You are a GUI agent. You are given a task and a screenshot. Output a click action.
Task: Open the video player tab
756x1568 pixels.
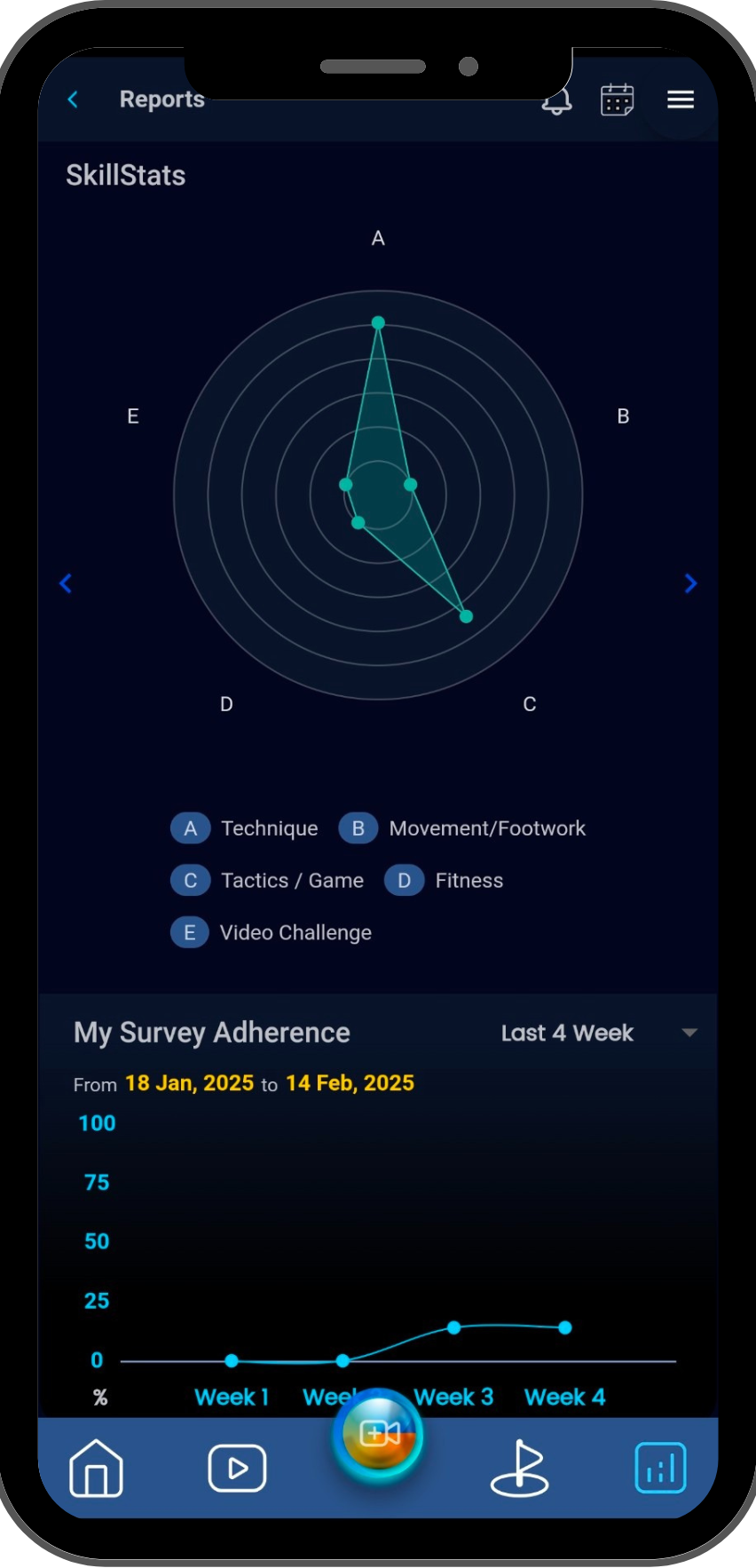coord(237,1468)
